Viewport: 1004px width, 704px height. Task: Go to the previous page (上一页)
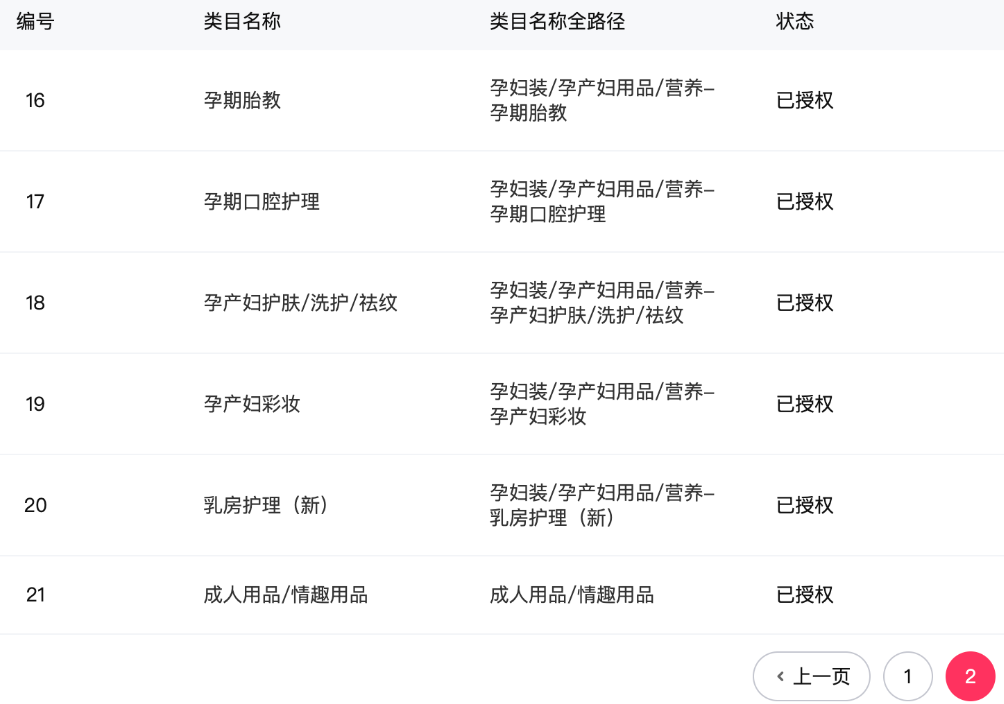tap(811, 677)
